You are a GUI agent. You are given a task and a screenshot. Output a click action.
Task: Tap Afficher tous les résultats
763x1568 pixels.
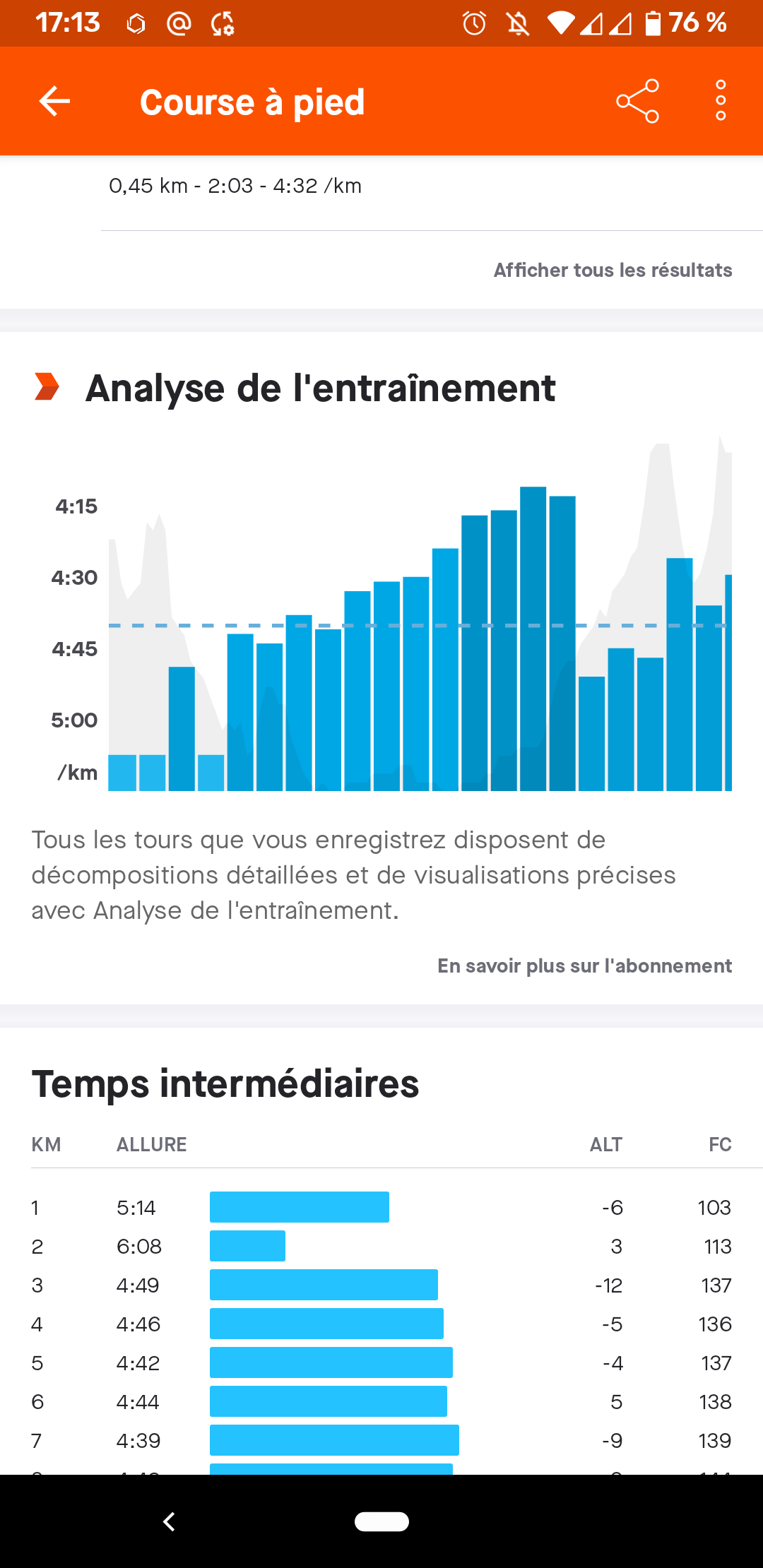click(613, 270)
